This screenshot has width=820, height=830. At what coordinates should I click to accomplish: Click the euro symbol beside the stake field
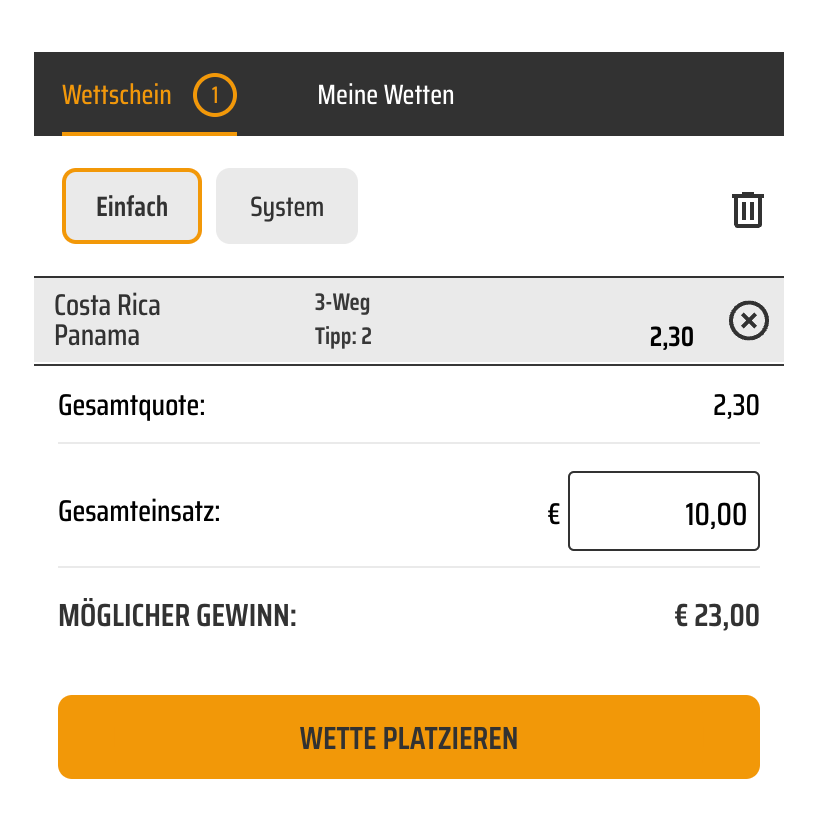[x=552, y=511]
